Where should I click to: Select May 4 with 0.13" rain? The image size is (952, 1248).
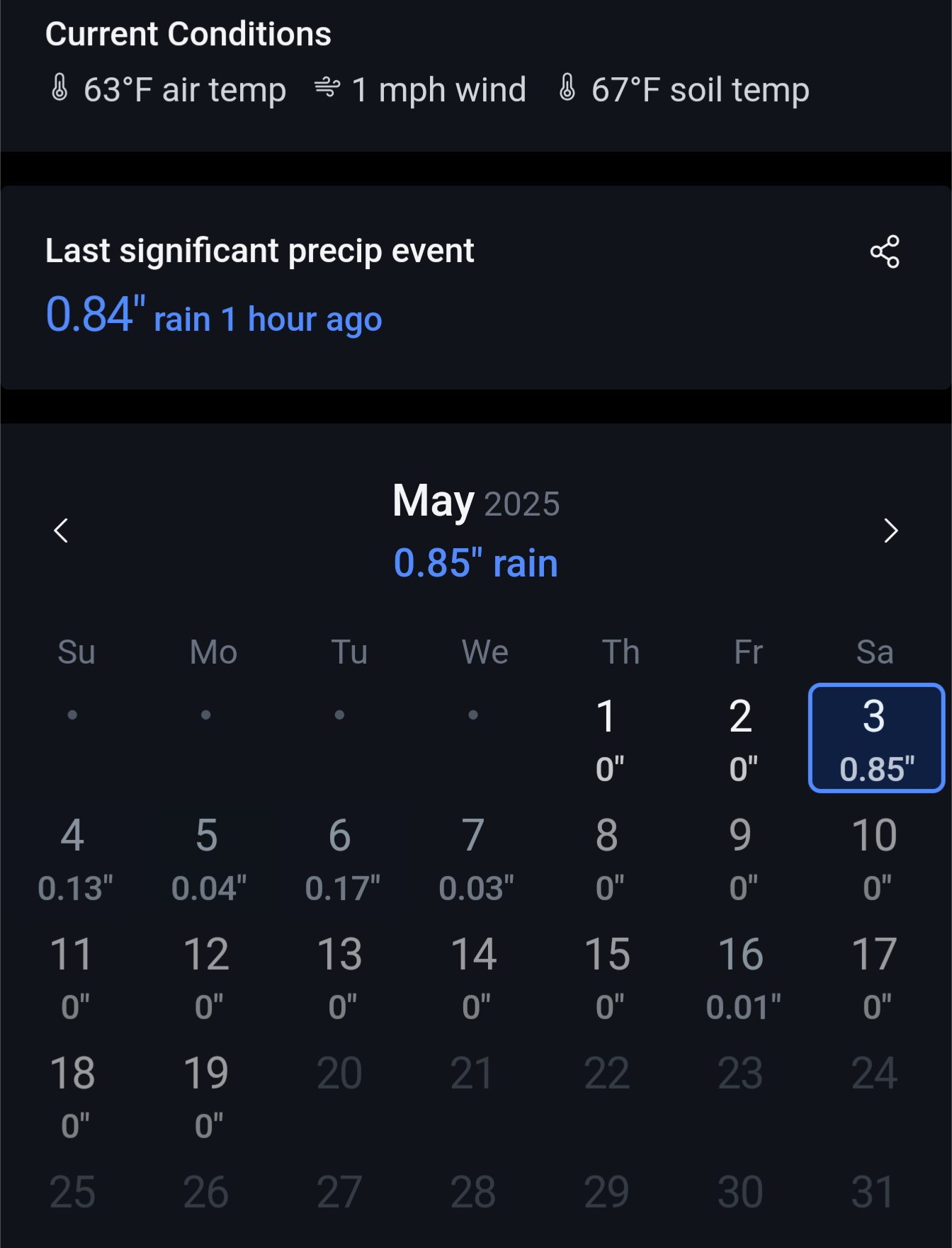click(x=74, y=857)
